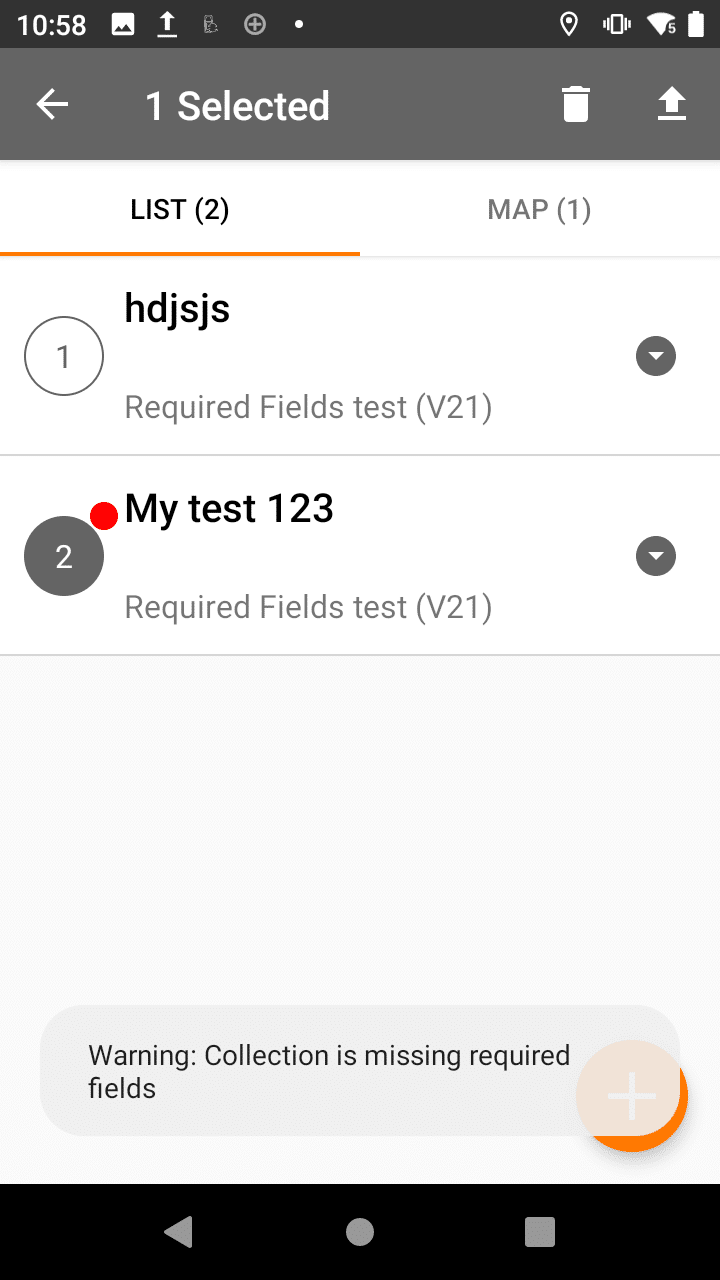The height and width of the screenshot is (1280, 720).
Task: Select the LIST (2) tab
Action: point(179,209)
